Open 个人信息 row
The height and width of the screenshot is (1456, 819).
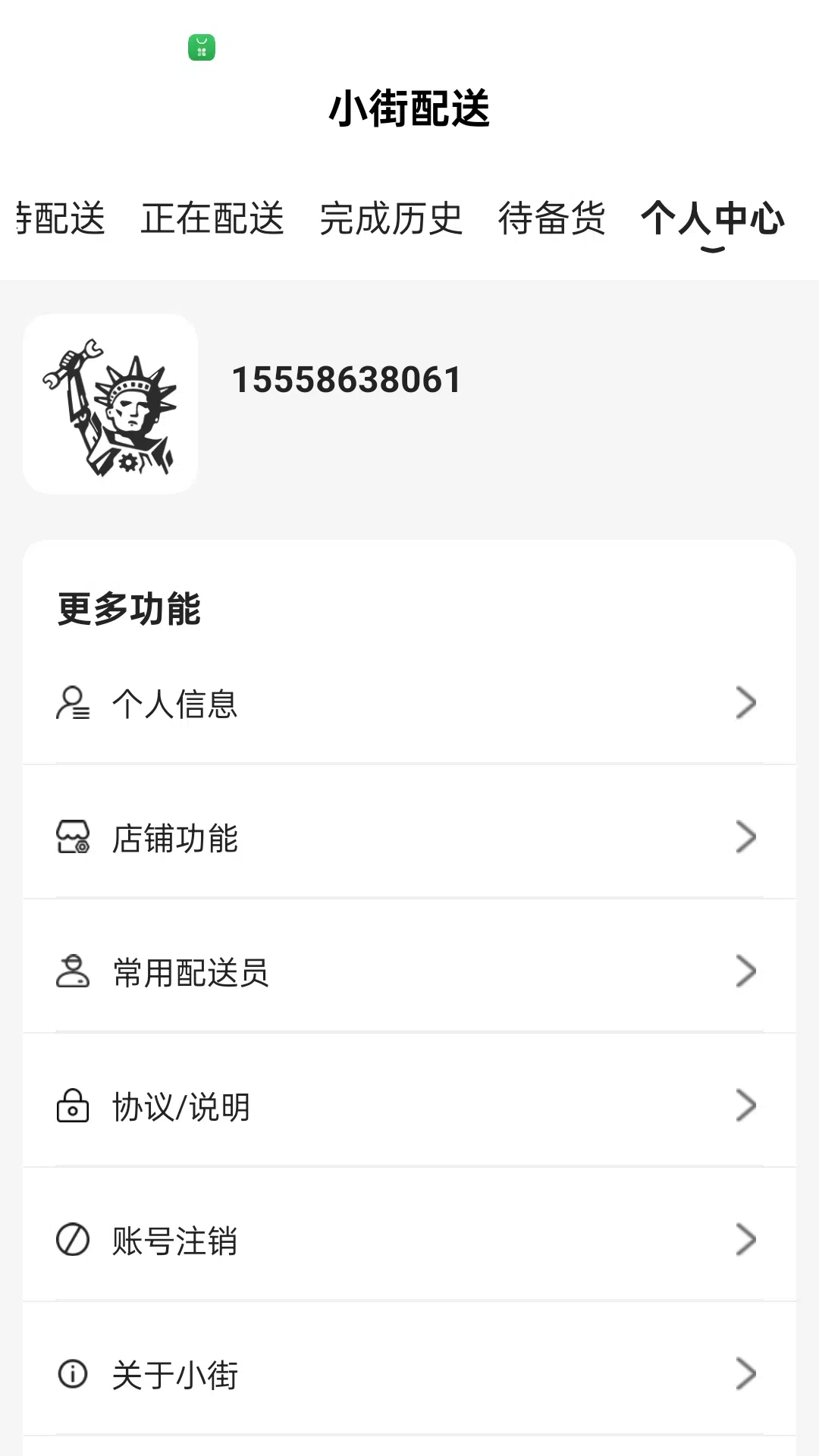point(409,703)
